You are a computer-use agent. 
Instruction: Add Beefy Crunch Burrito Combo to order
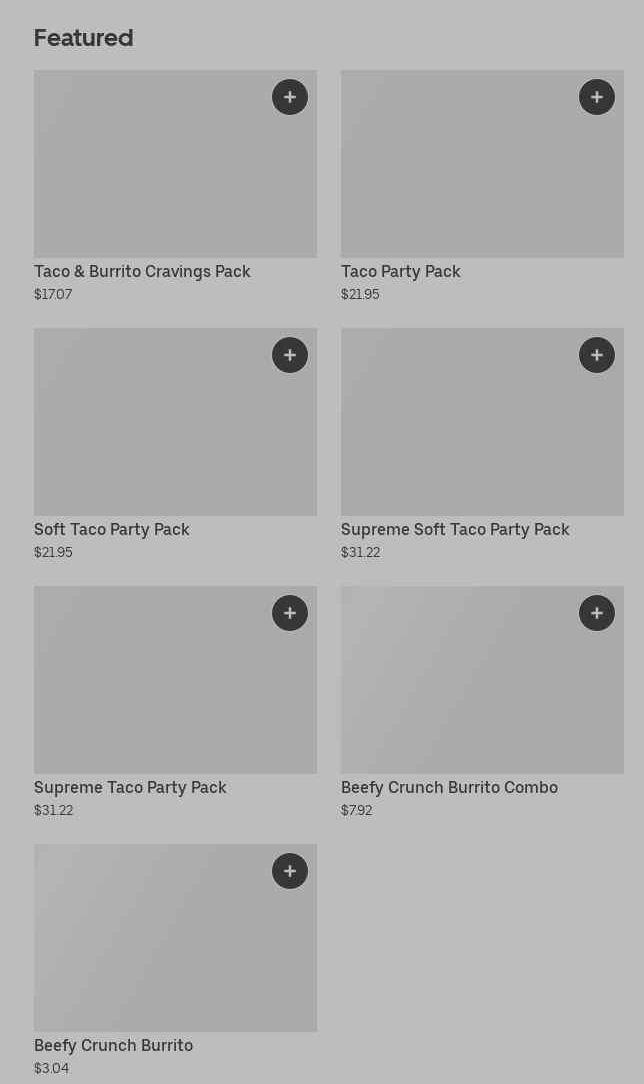[x=597, y=613]
